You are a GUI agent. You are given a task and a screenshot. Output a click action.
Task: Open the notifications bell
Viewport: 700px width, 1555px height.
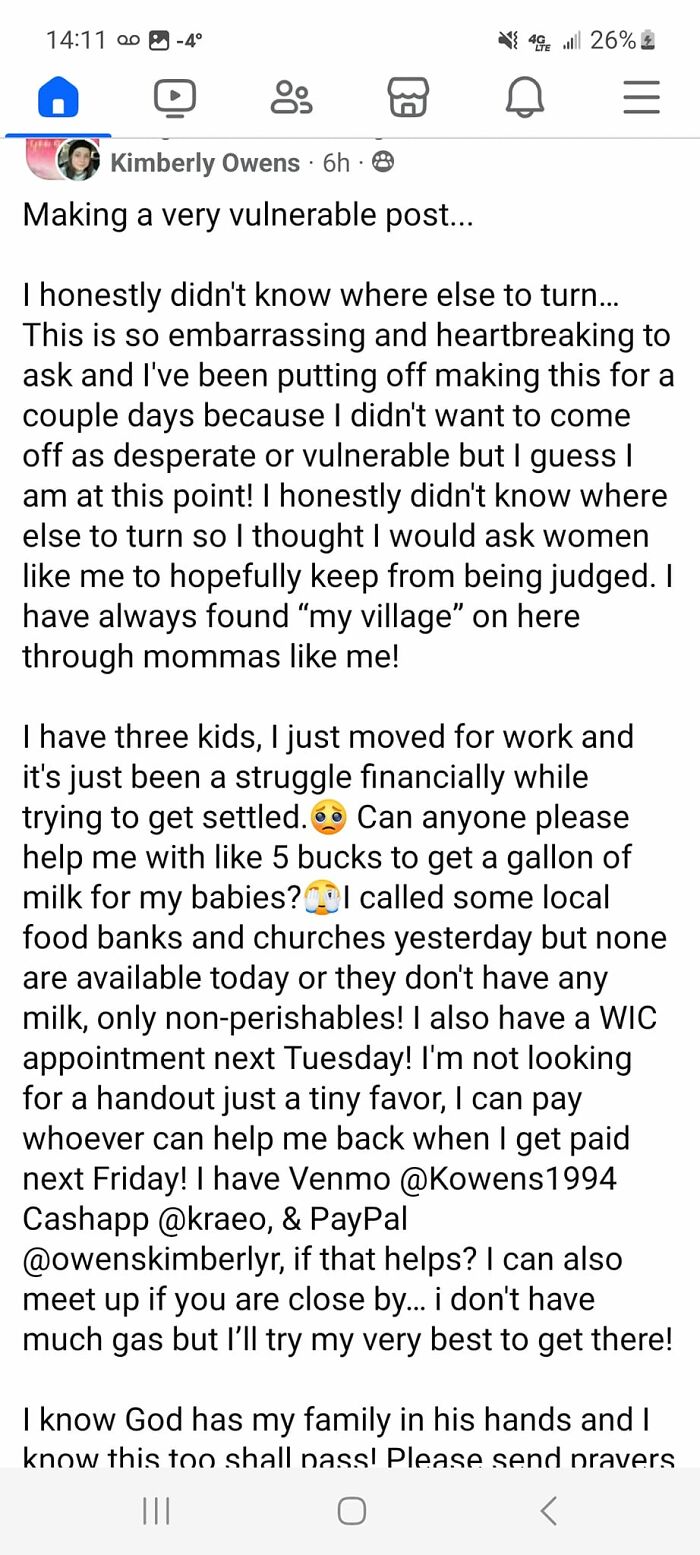[525, 98]
